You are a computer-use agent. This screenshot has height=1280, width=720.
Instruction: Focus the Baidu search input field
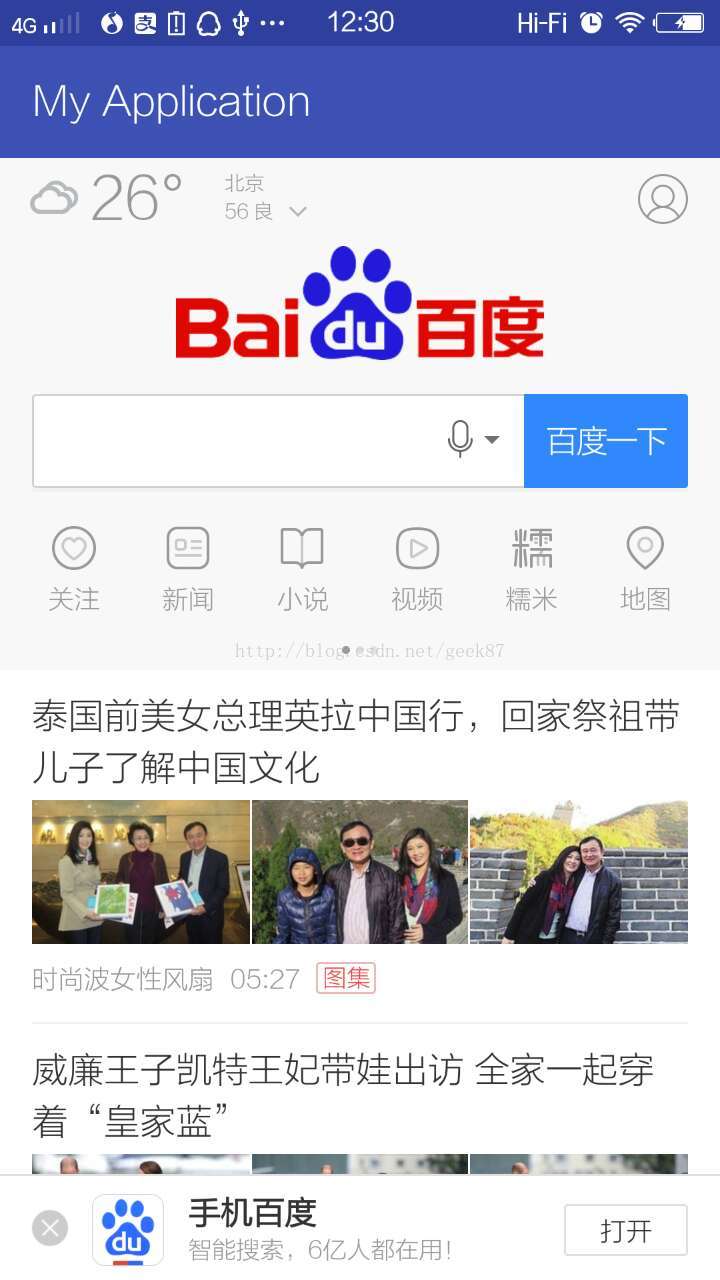235,441
